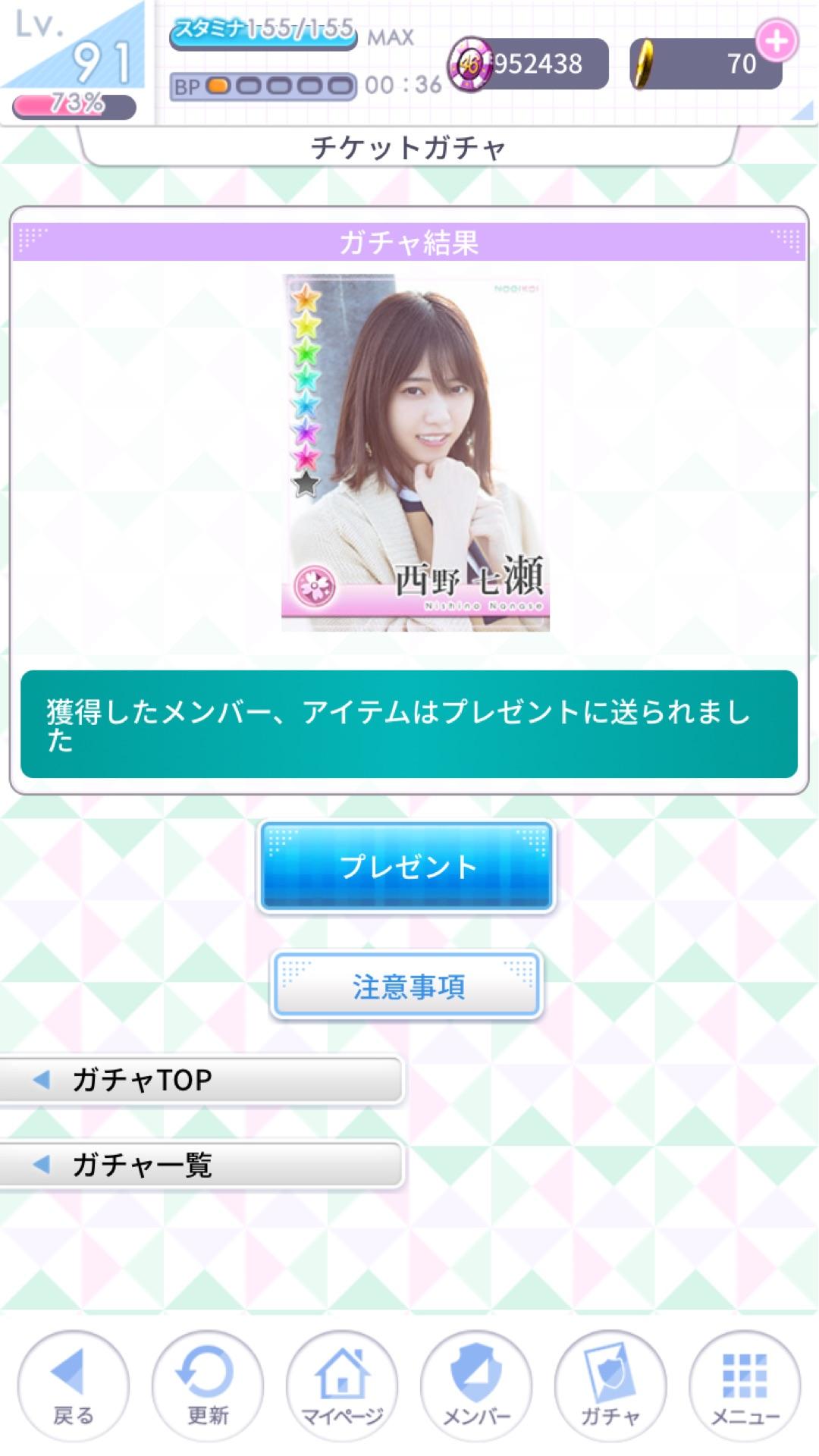Tap 戻る to go back
Screen dimensions: 819x1456
(74, 1386)
